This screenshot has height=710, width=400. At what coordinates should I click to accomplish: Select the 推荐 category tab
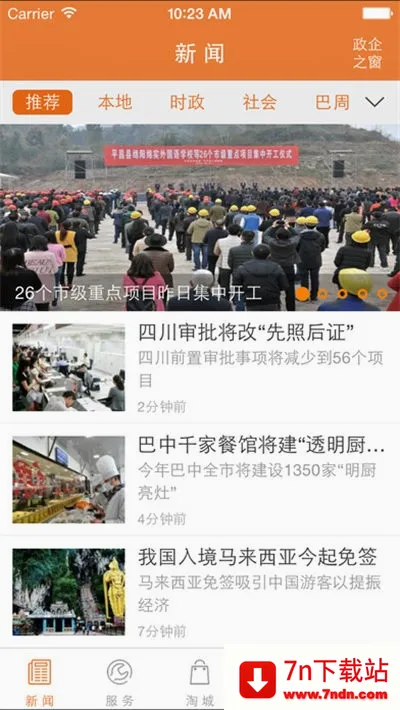(42, 102)
